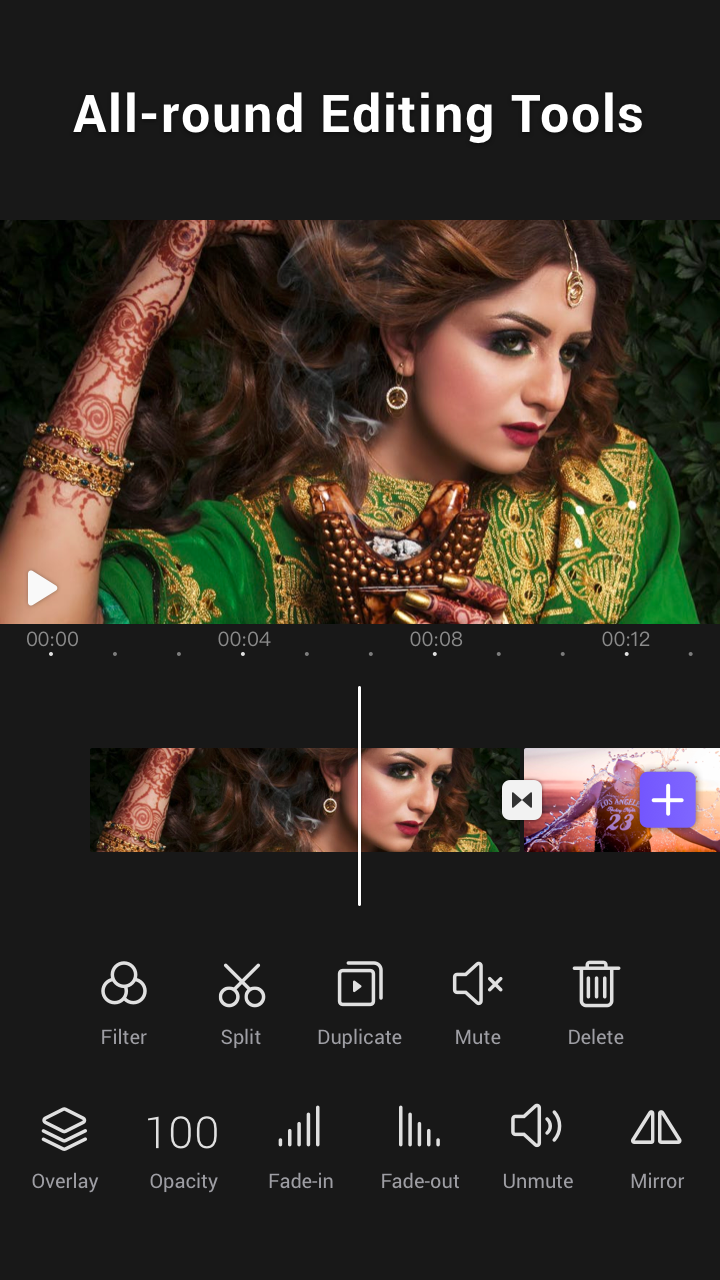Open the Filter tool

[x=124, y=1004]
